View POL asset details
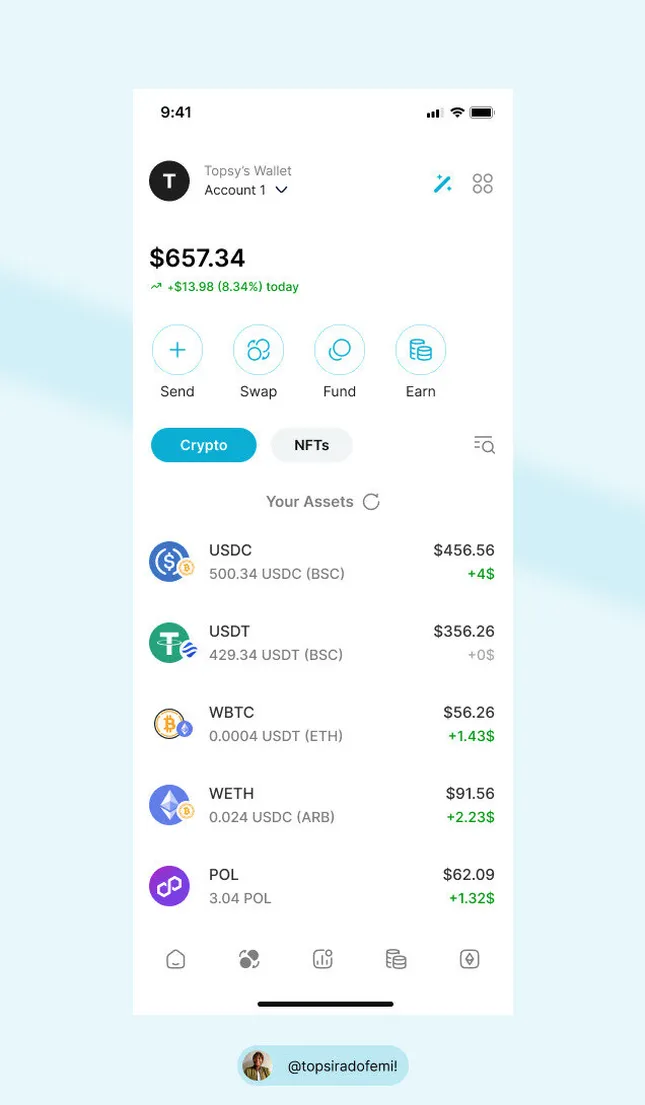 (x=322, y=886)
